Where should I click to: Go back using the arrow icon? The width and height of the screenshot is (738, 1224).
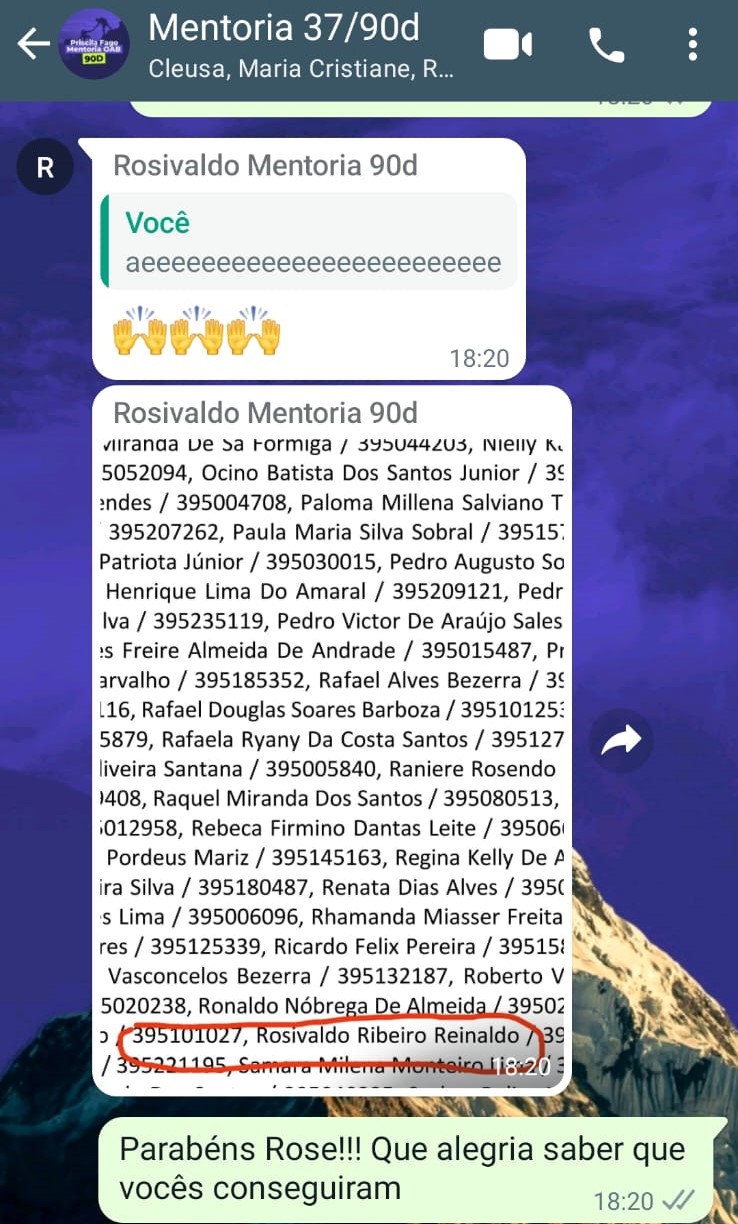coord(33,44)
